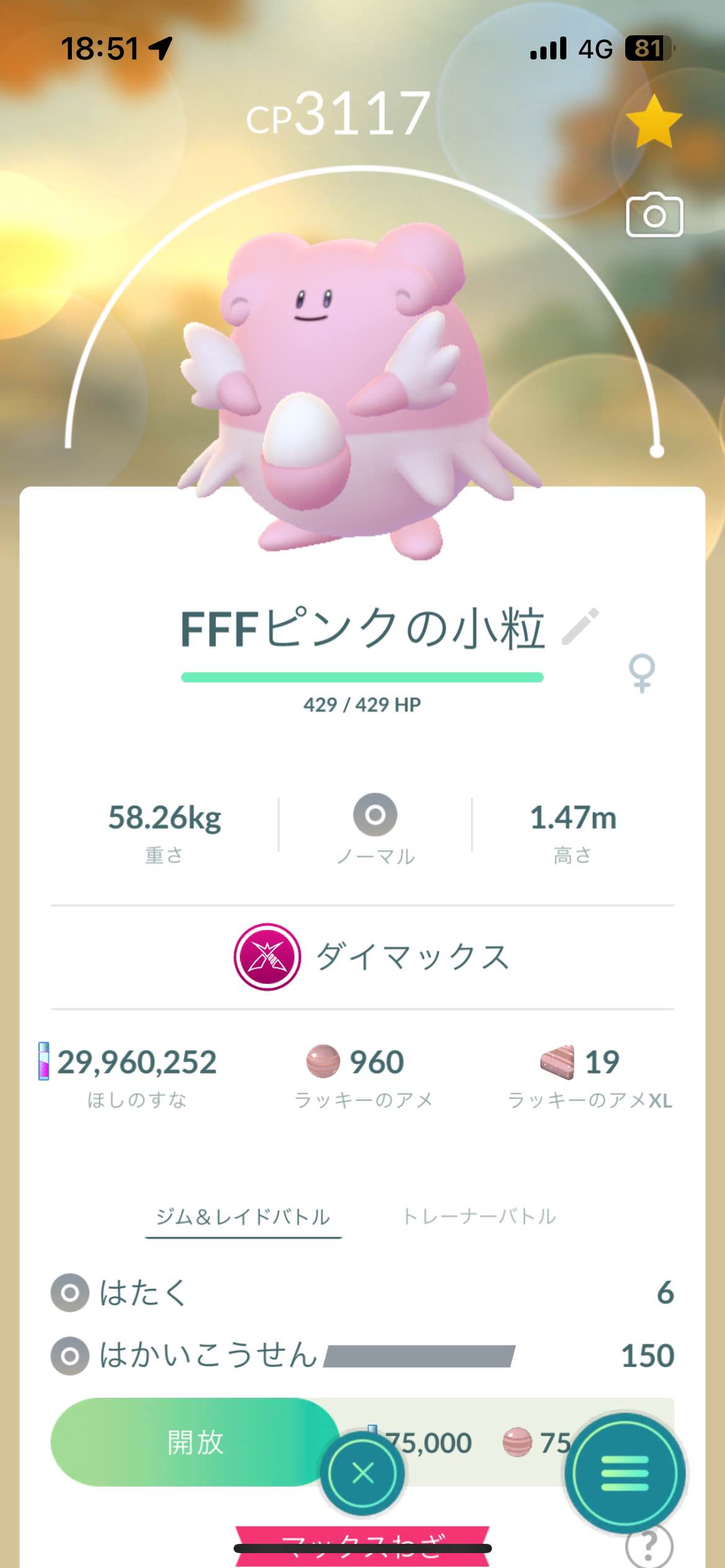Tap the ダイマックス button
The height and width of the screenshot is (1568, 725).
372,957
